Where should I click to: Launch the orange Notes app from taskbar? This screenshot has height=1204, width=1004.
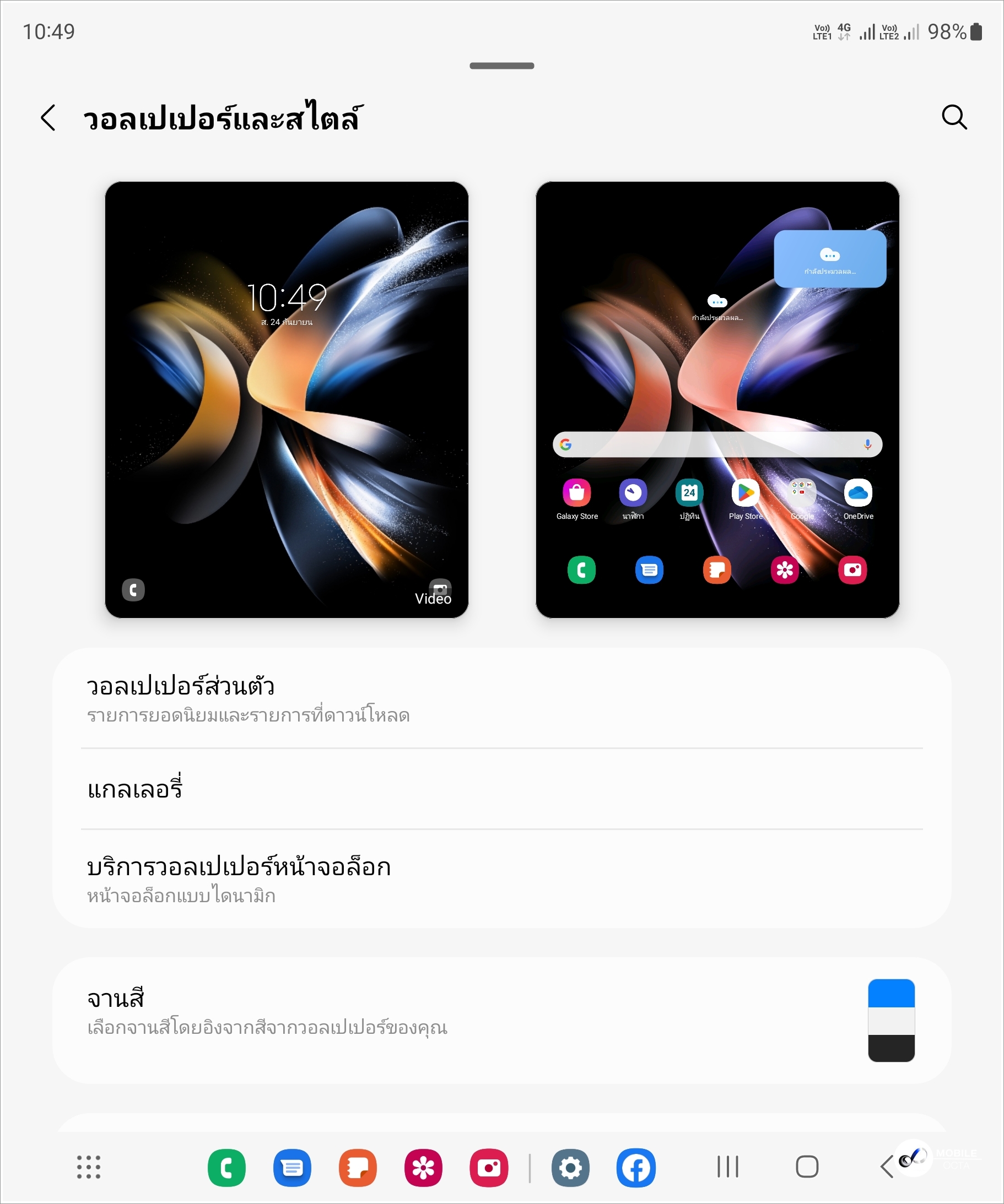point(358,1168)
